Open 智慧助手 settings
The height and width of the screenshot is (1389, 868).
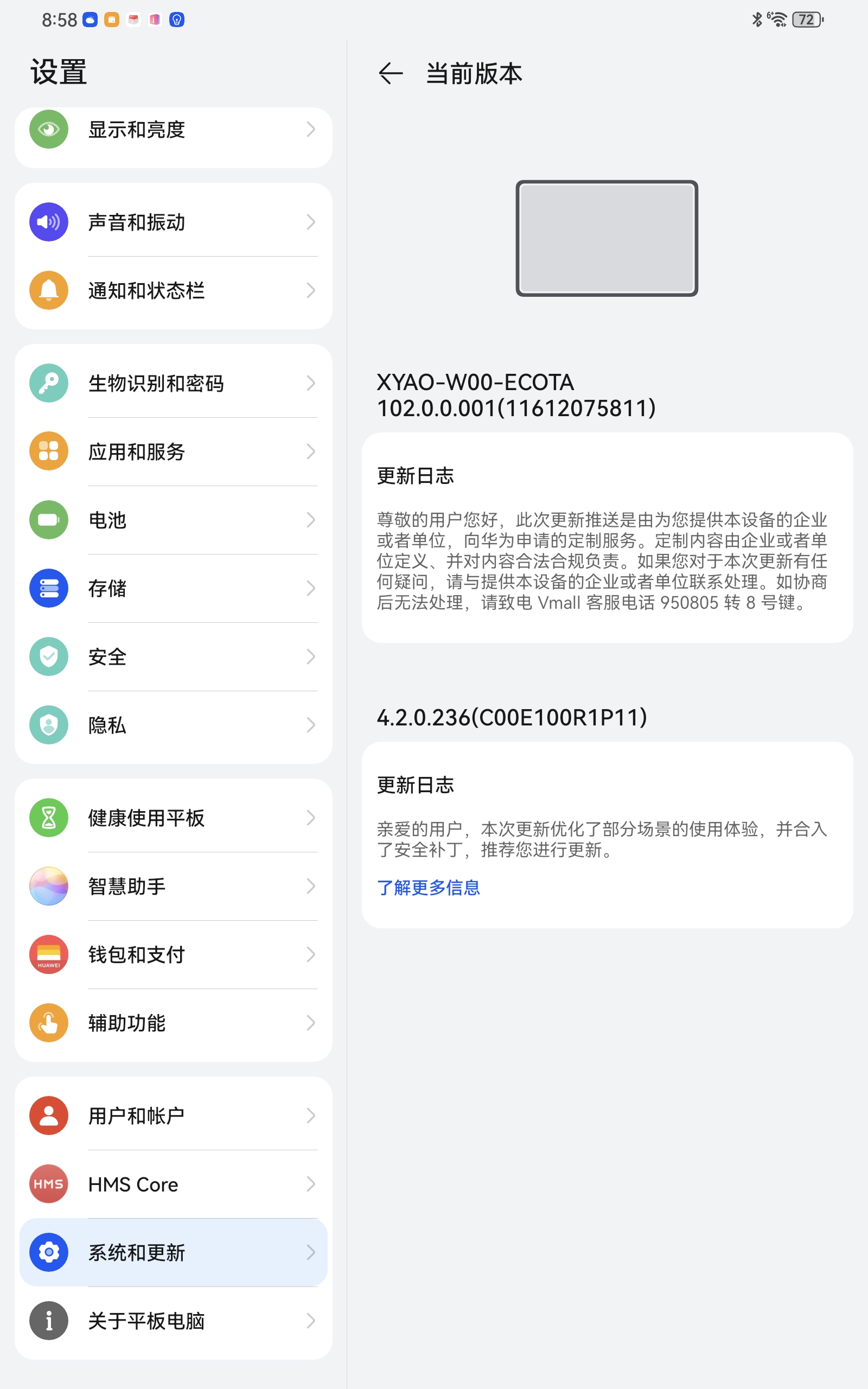tap(174, 886)
